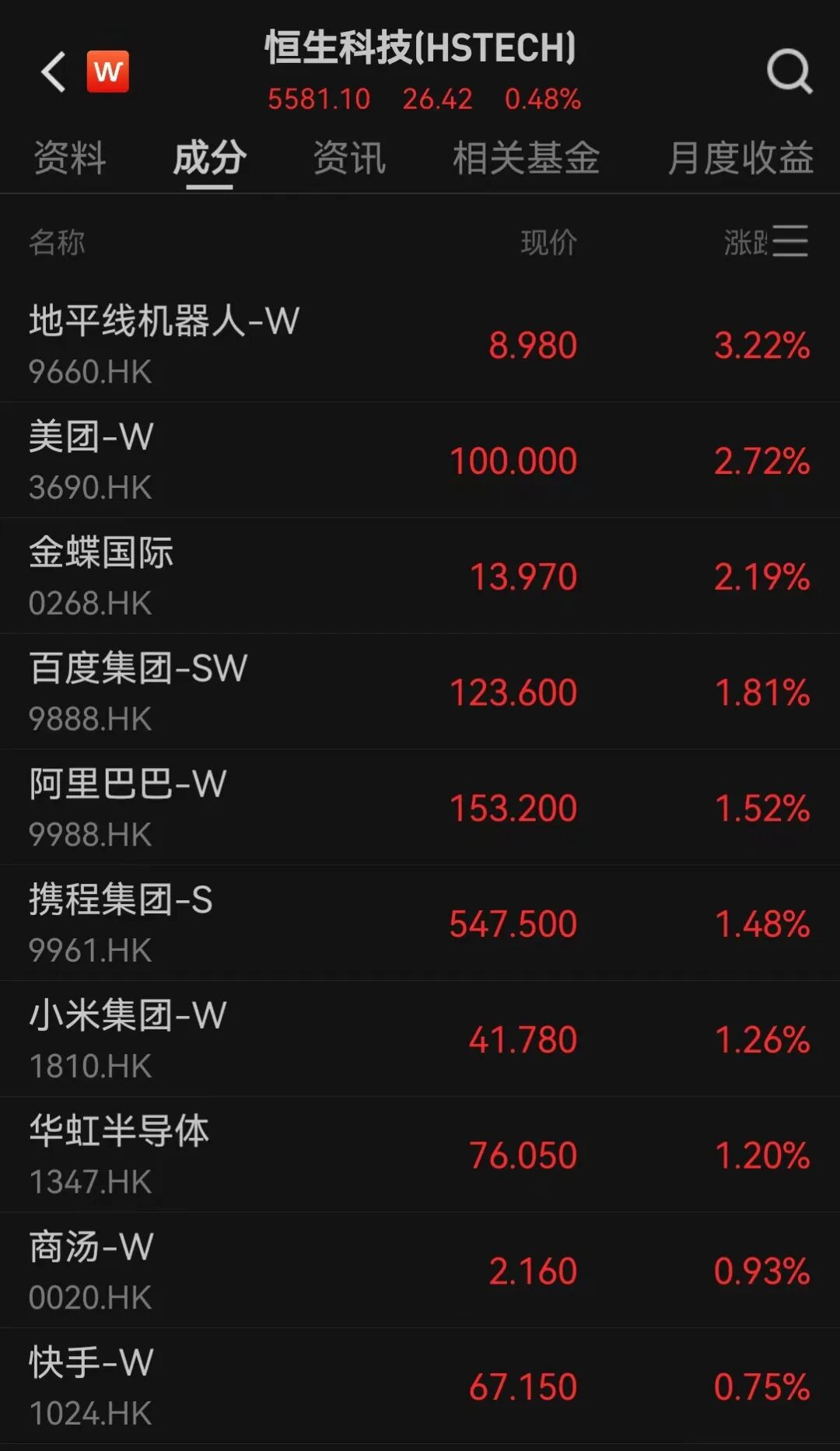The image size is (840, 1451).
Task: Switch to the 资讯 tab
Action: (349, 159)
